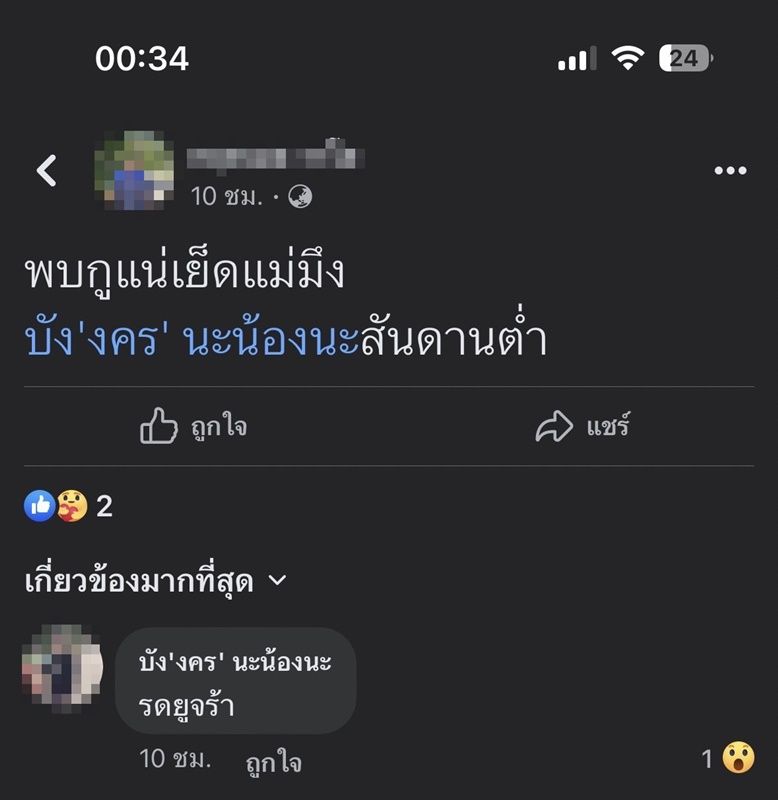The height and width of the screenshot is (800, 778).
Task: Open the post author's profile picture
Action: tap(134, 170)
